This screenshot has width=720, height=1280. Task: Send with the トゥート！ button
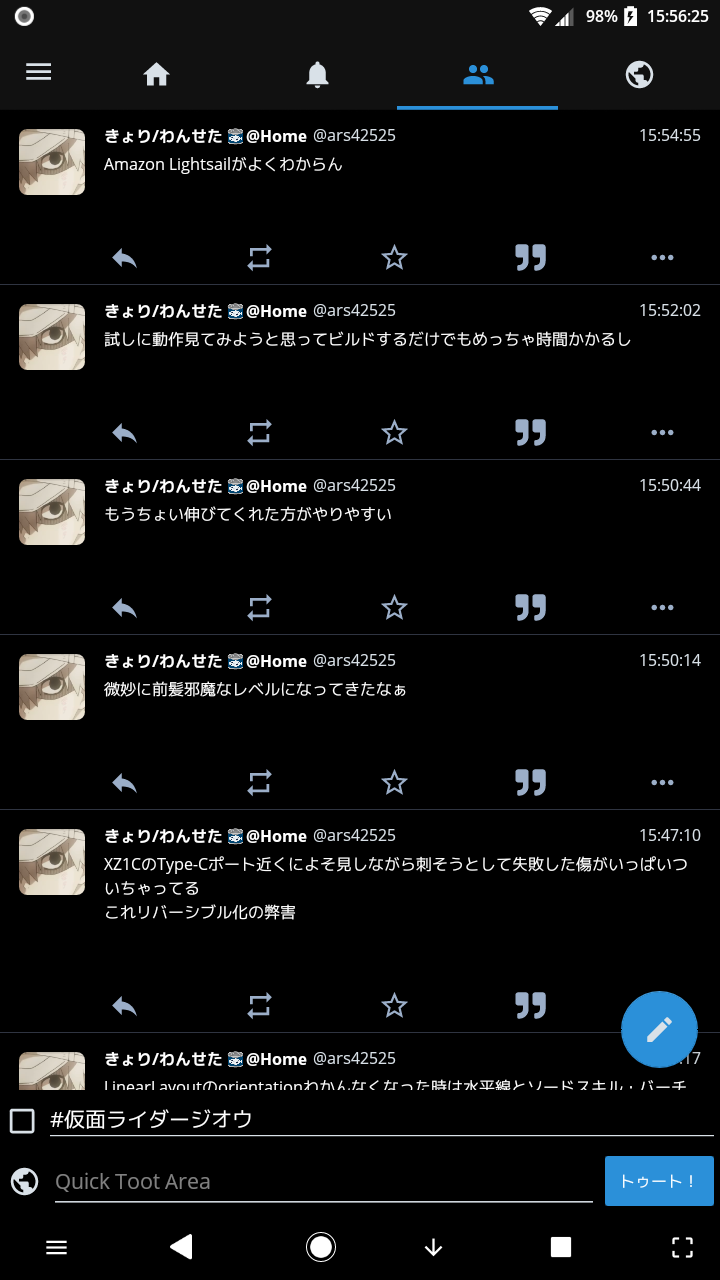point(659,1181)
